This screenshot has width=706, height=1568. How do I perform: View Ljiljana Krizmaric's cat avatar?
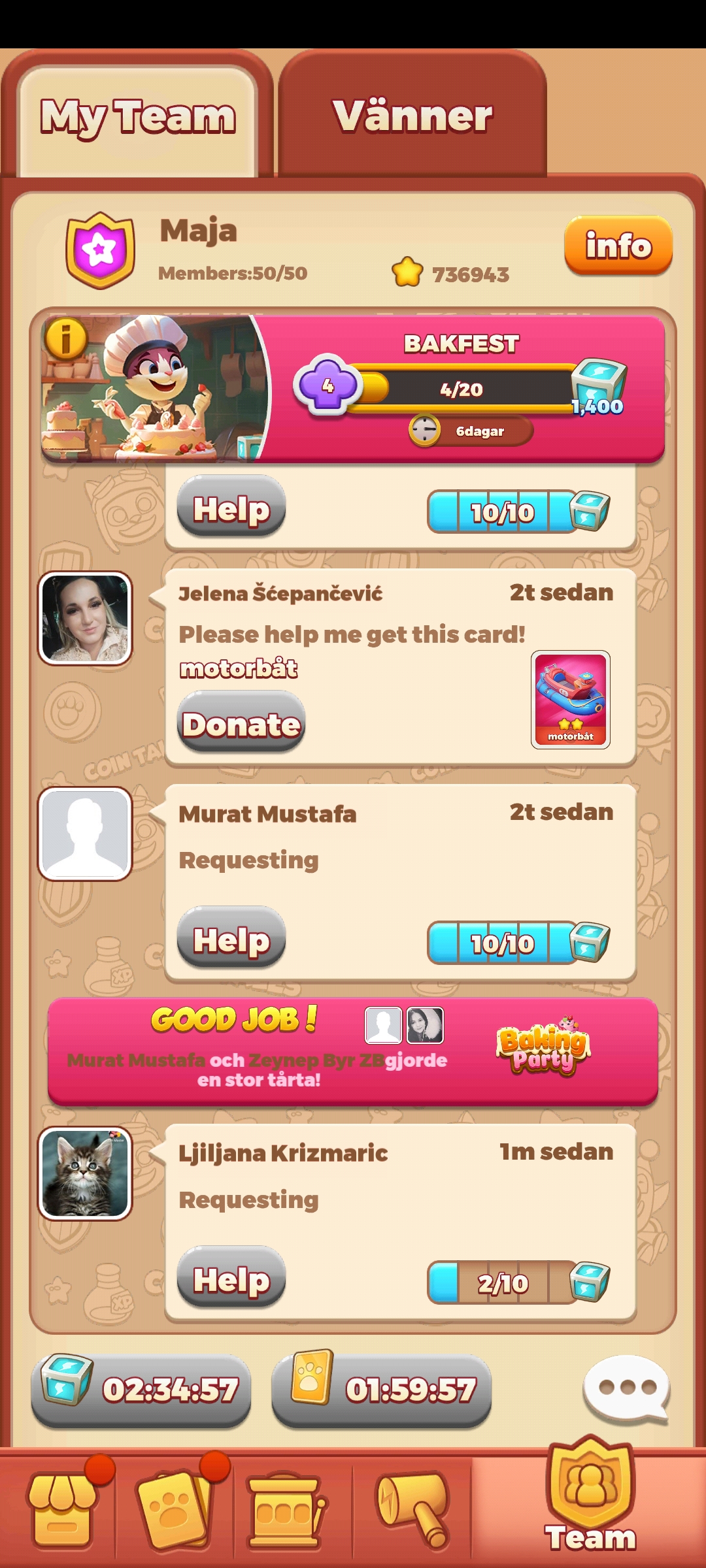point(85,1173)
